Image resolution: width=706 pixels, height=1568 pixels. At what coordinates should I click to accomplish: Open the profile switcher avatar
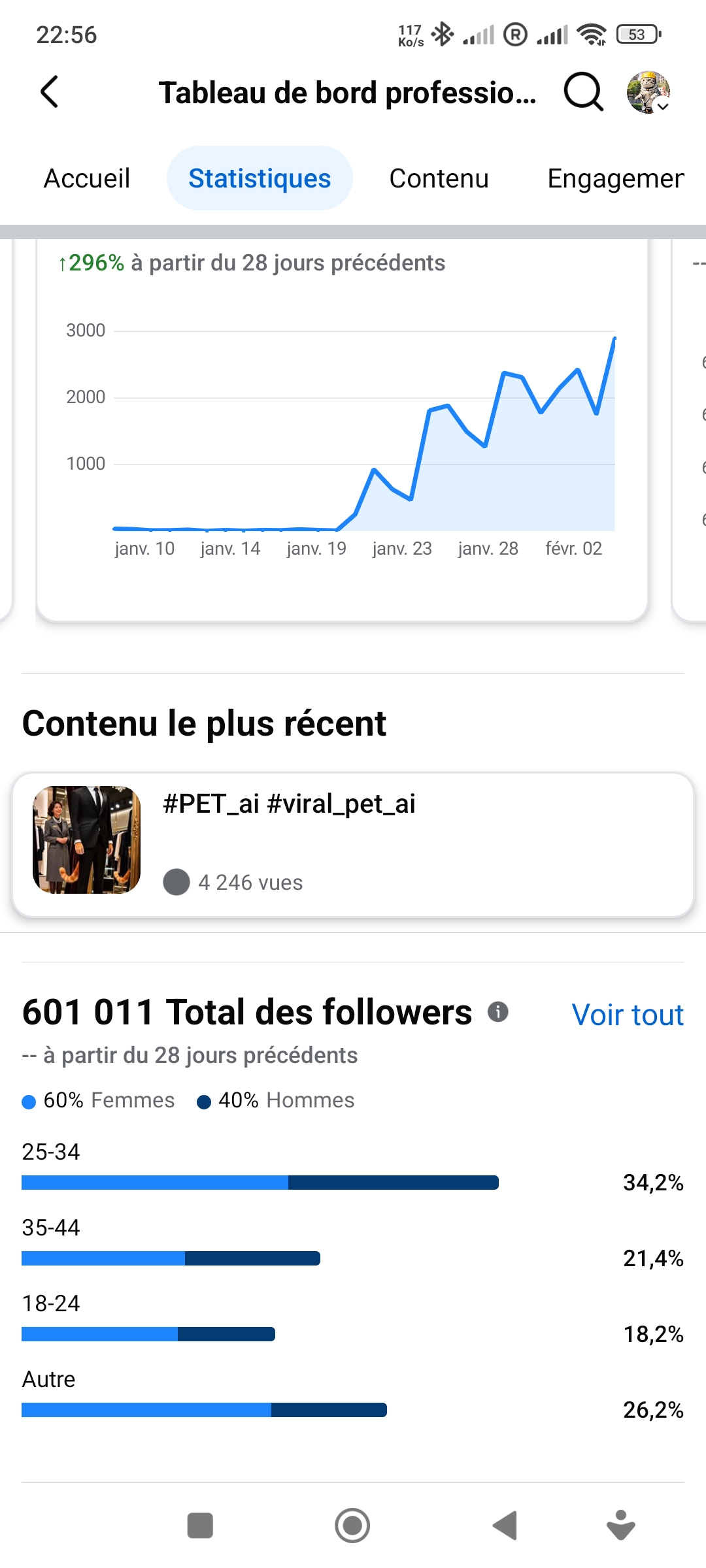[x=648, y=92]
